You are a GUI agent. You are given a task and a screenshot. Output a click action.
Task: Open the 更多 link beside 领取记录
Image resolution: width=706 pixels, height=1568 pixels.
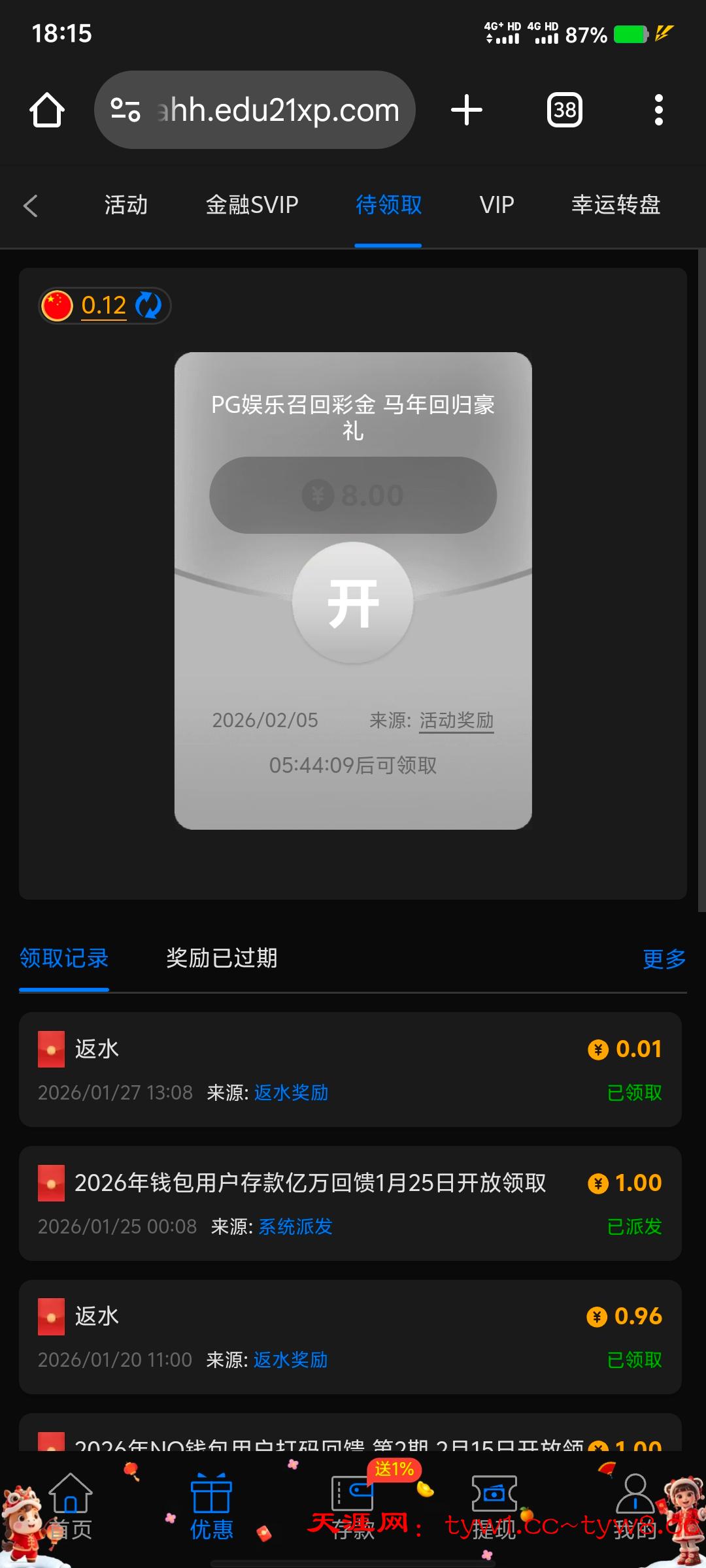[664, 958]
